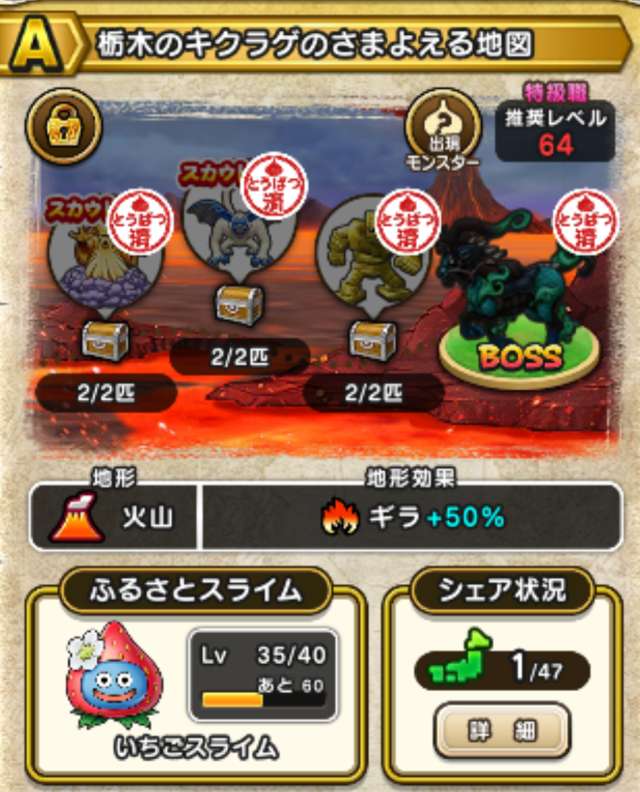This screenshot has width=640, height=792.
Task: Open シェア状況 詳細 button
Action: pyautogui.click(x=501, y=728)
